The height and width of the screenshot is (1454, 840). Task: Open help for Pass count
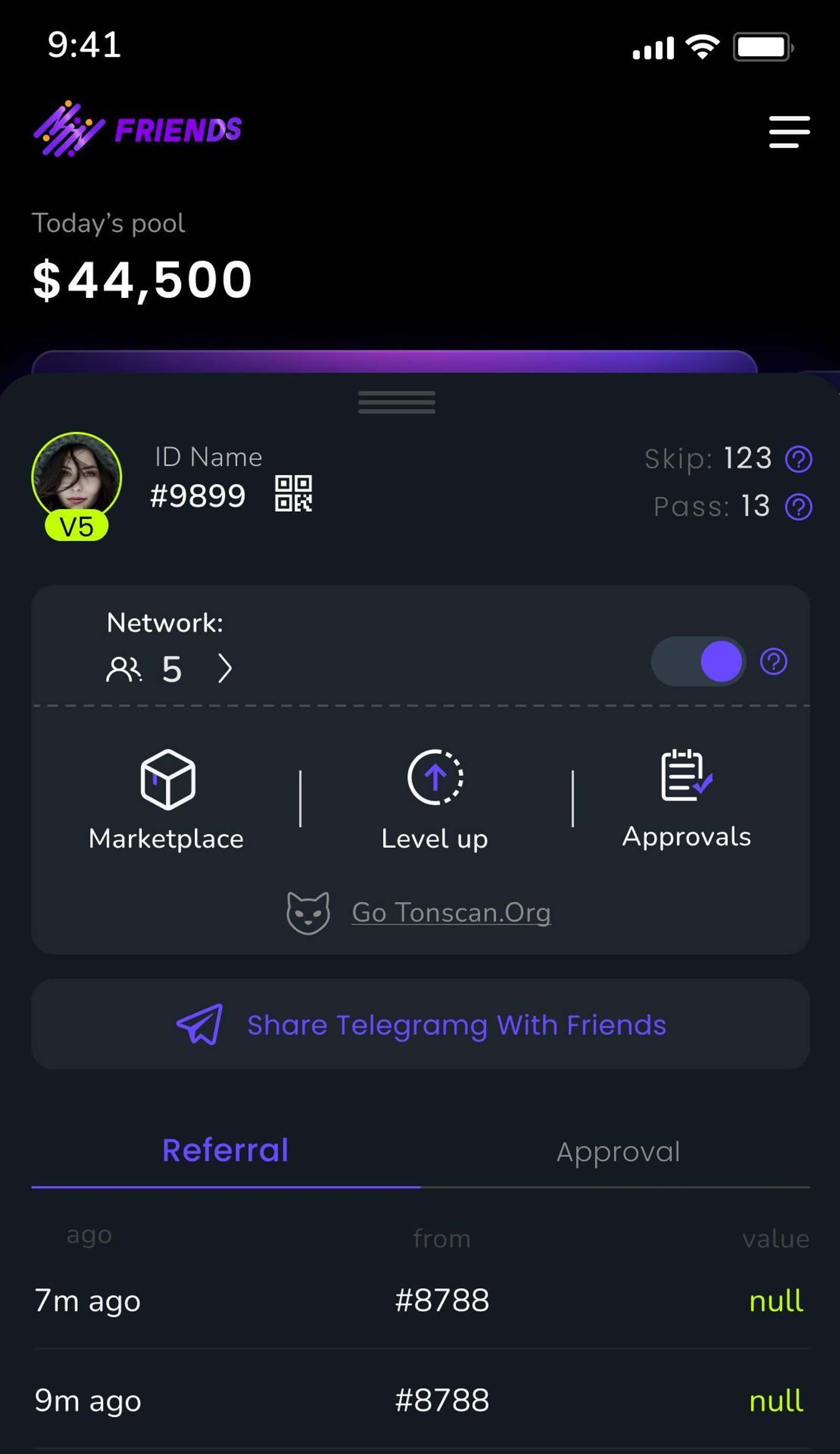point(799,507)
